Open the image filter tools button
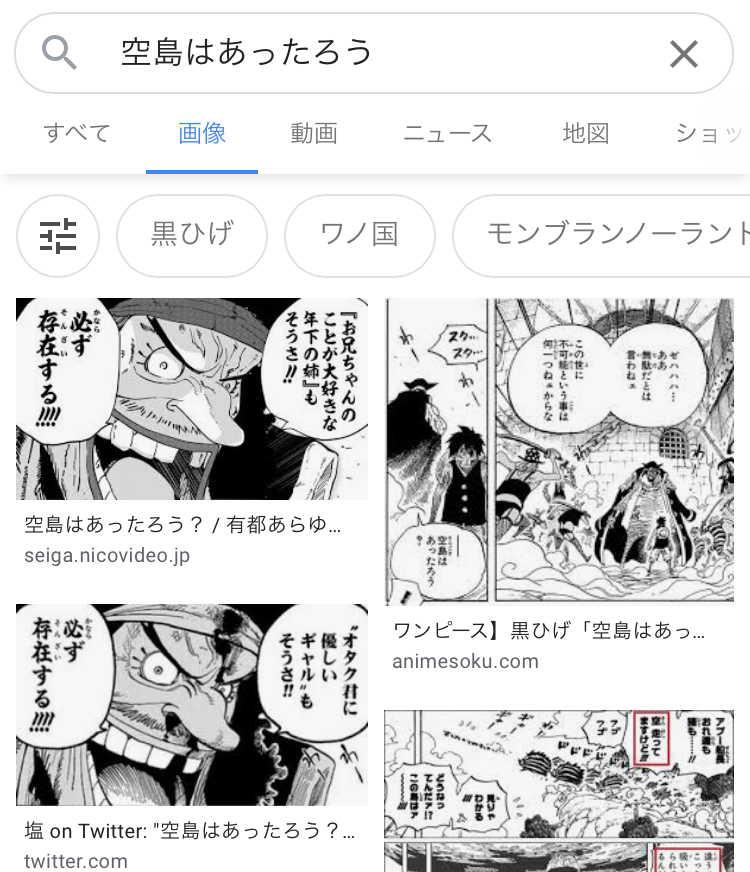The width and height of the screenshot is (750, 872). tap(58, 236)
